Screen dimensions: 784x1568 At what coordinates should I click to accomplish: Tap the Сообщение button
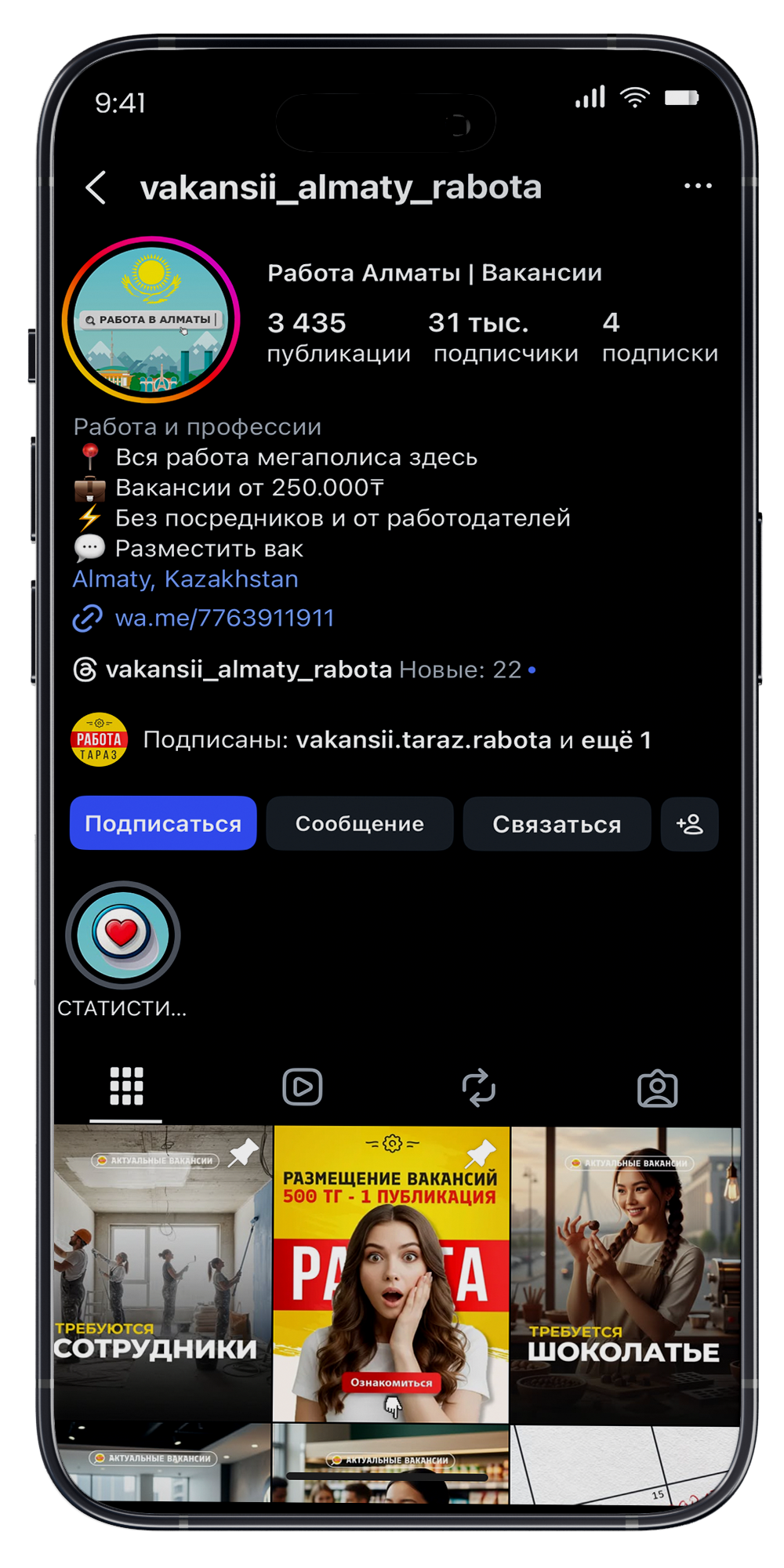[x=360, y=824]
